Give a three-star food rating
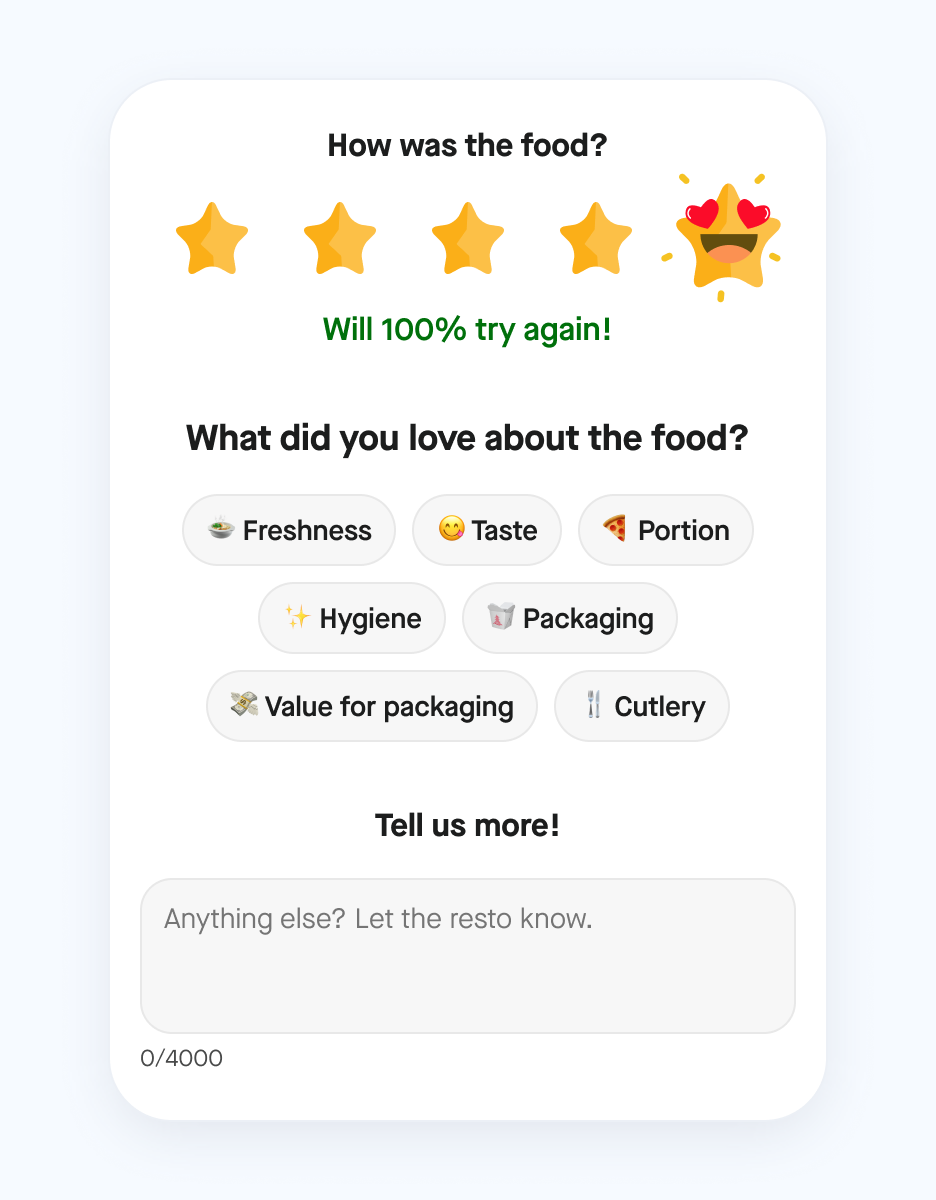936x1200 pixels. (x=468, y=238)
